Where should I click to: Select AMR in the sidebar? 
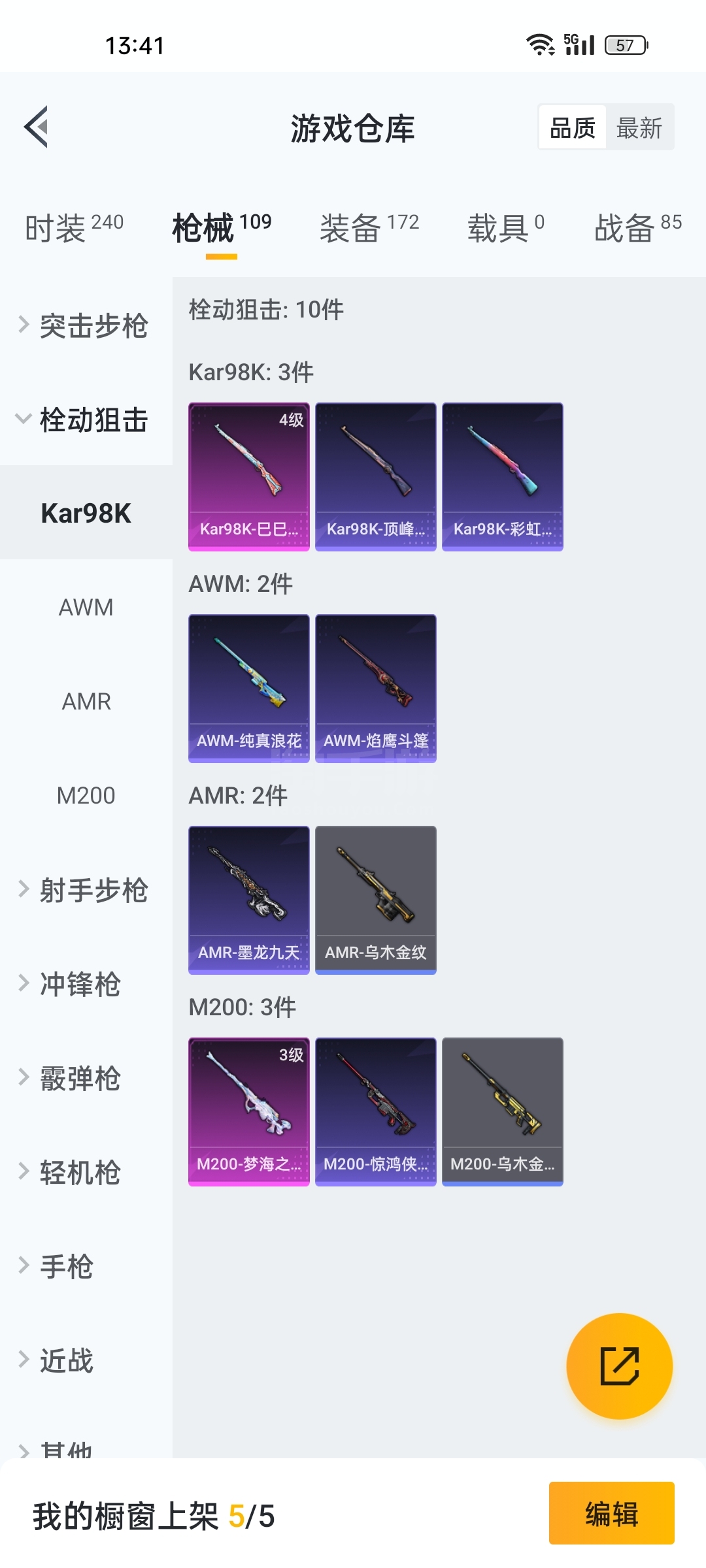point(86,702)
